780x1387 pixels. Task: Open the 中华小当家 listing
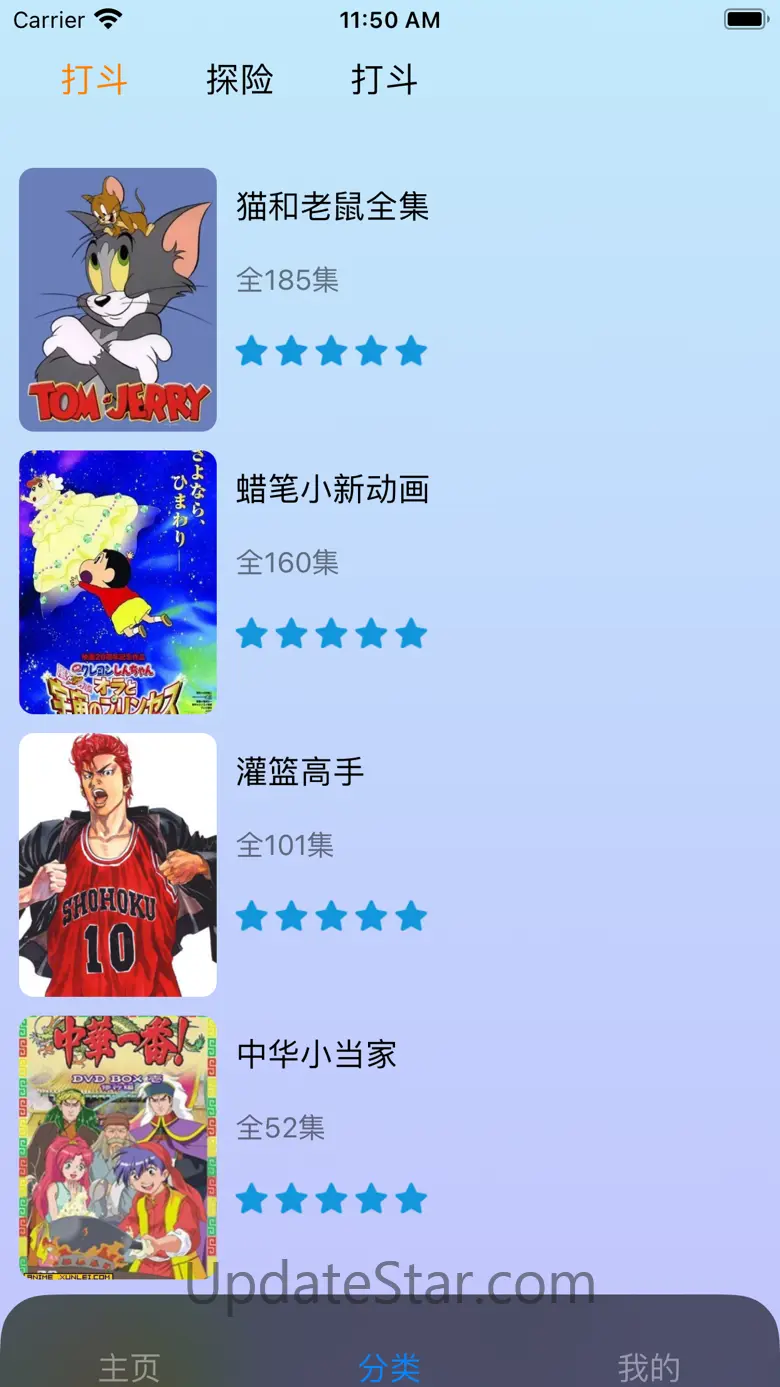(x=390, y=1148)
